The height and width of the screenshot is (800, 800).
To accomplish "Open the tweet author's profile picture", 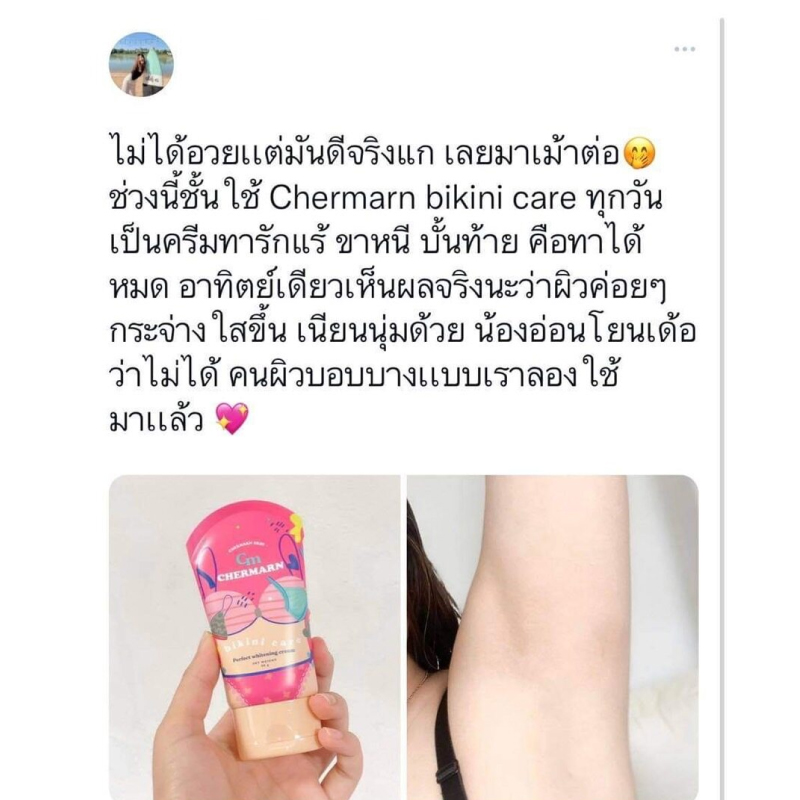I will [x=141, y=63].
